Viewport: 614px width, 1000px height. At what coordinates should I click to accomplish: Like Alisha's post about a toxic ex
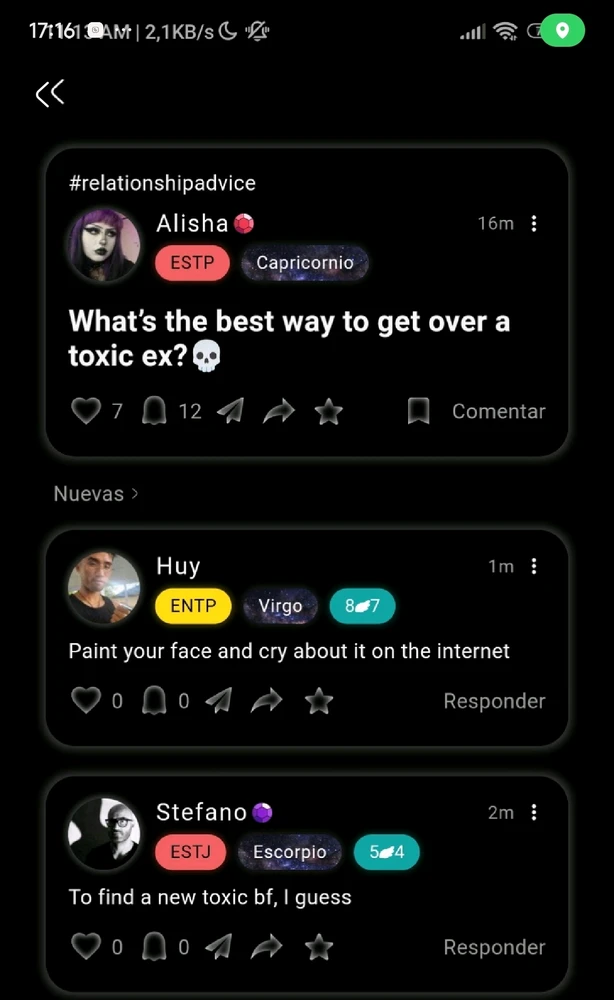point(86,411)
